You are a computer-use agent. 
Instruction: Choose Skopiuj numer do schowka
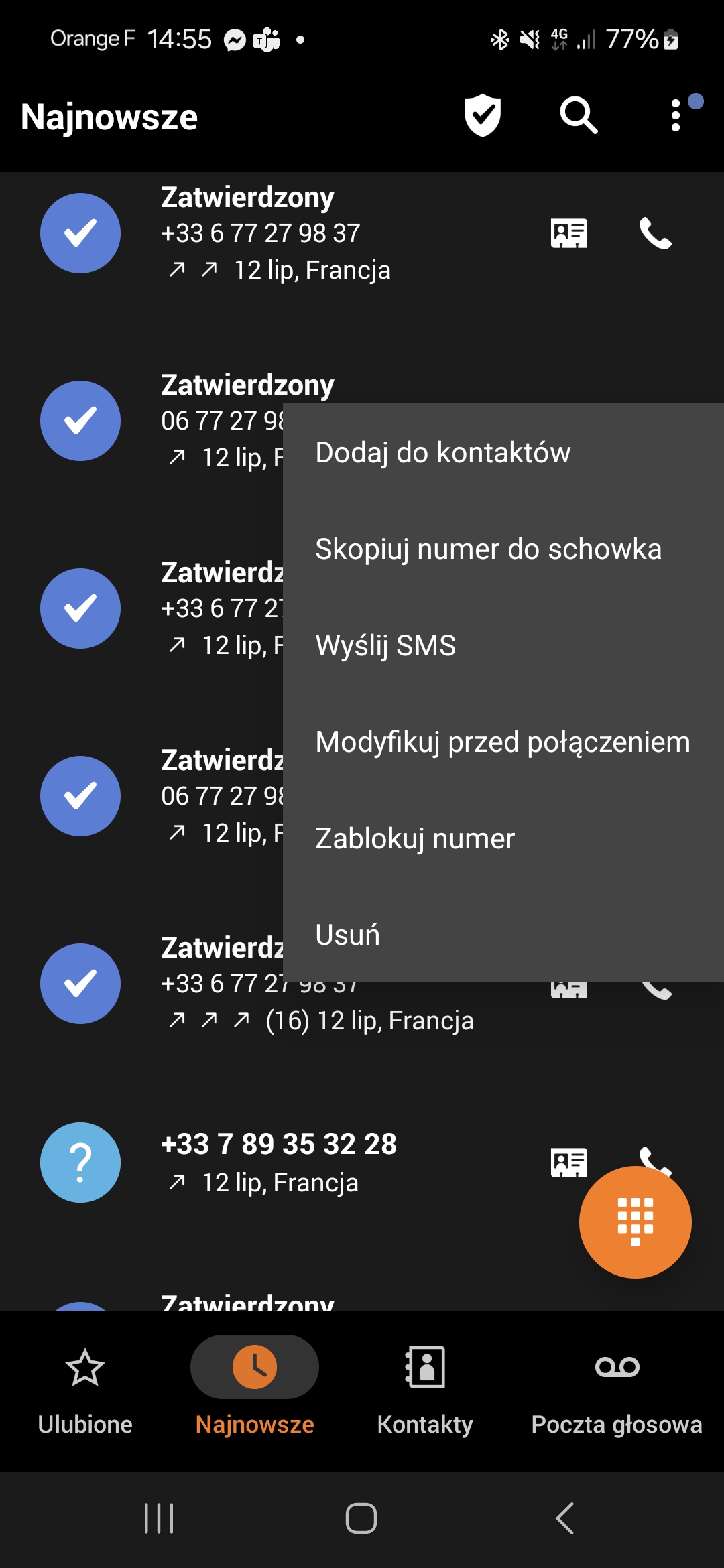click(503, 549)
